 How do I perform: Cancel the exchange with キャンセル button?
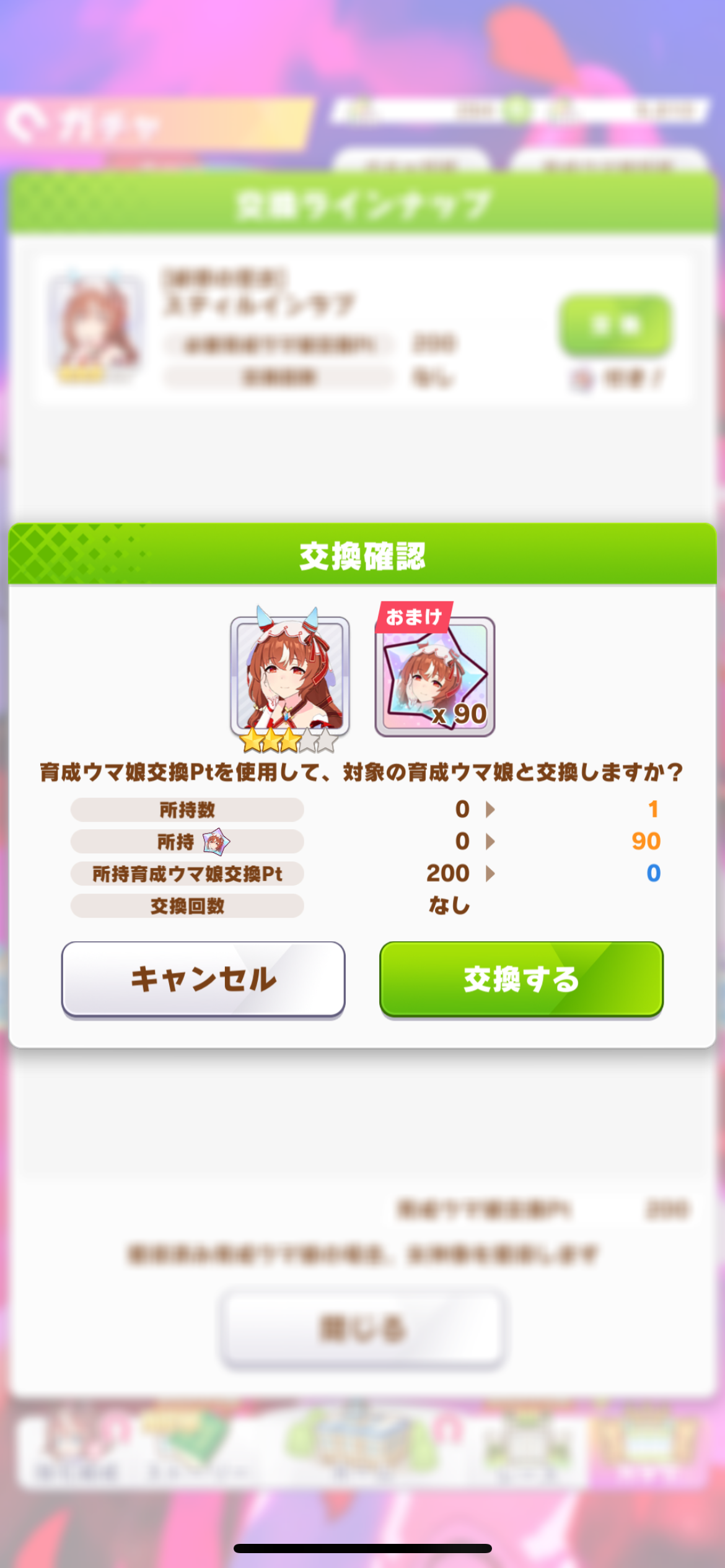coord(203,979)
